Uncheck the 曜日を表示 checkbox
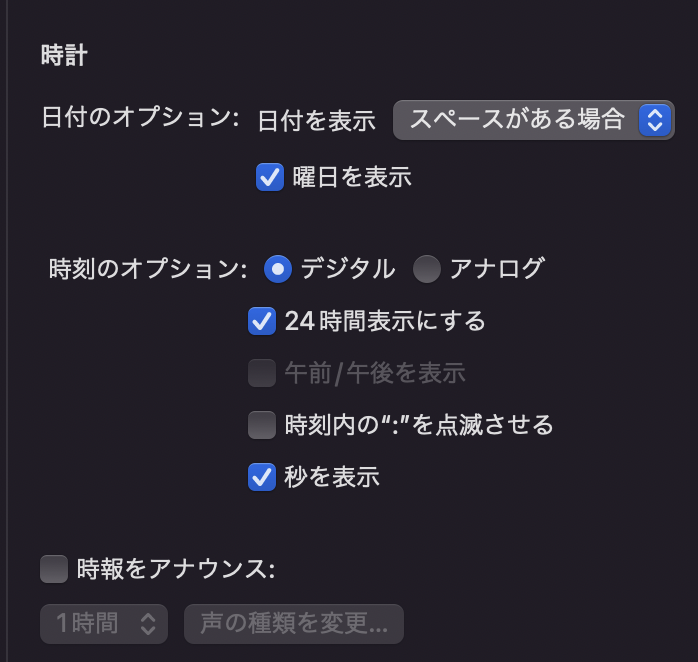This screenshot has width=698, height=662. [270, 177]
